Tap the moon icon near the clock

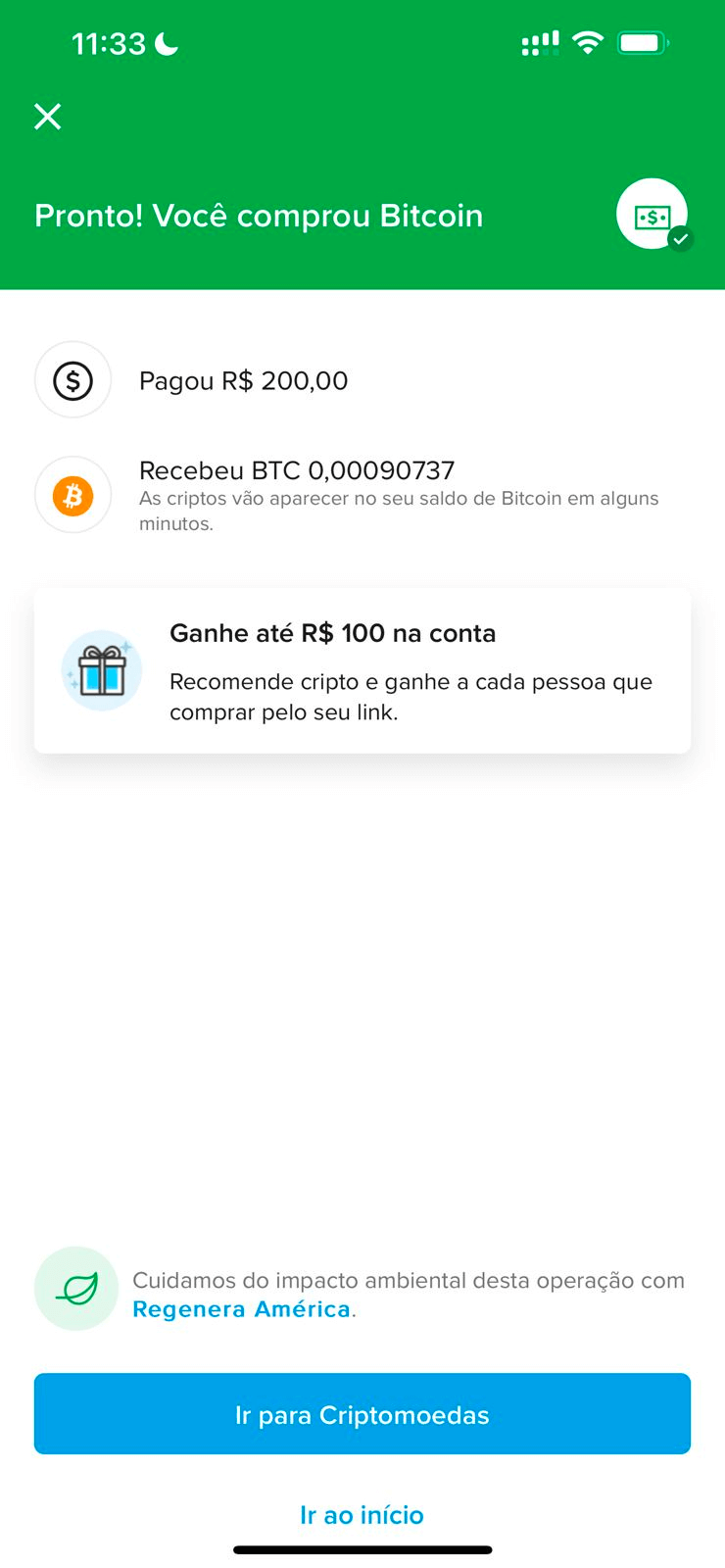163,43
